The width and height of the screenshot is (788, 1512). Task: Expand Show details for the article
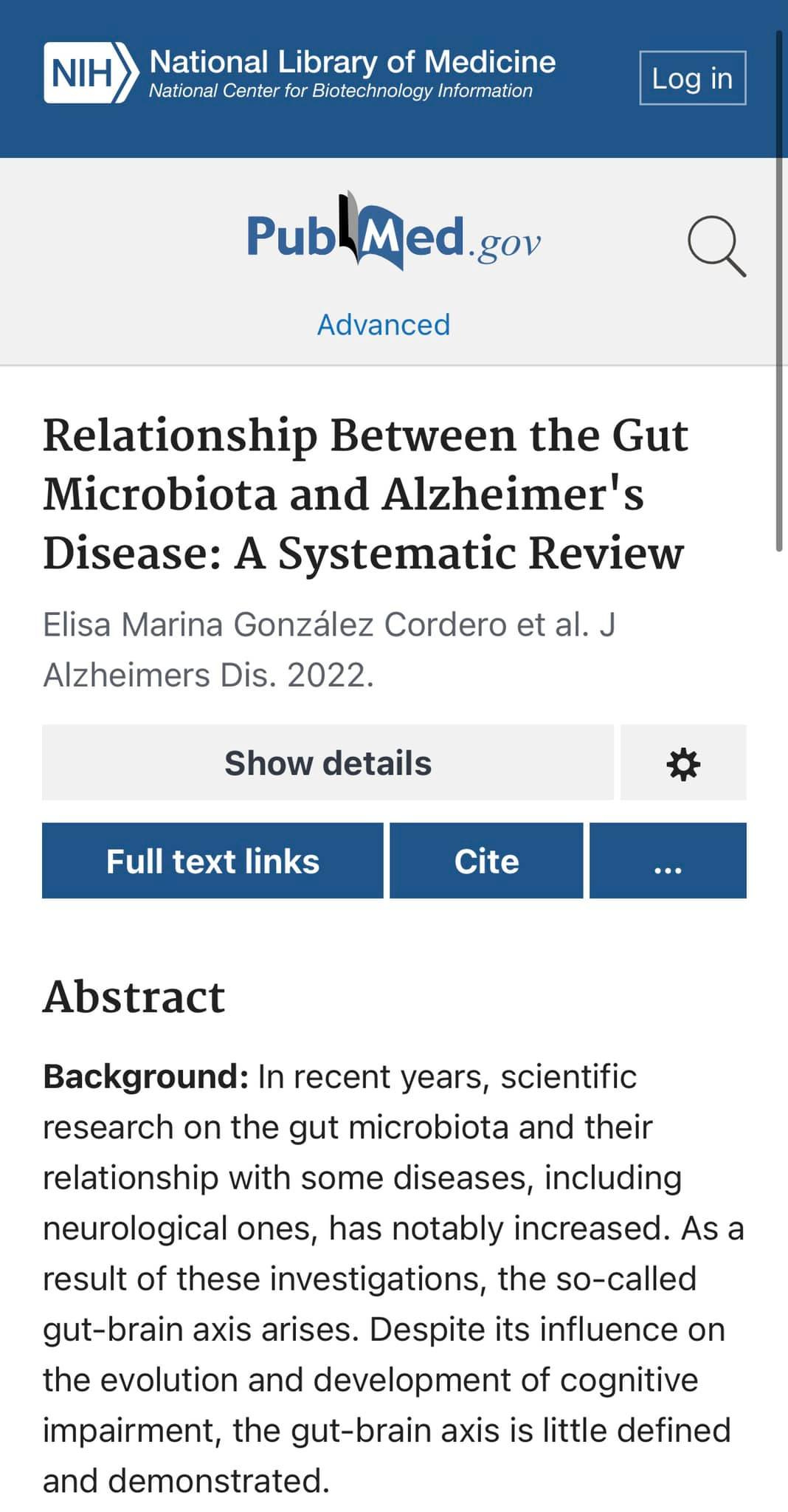click(328, 763)
